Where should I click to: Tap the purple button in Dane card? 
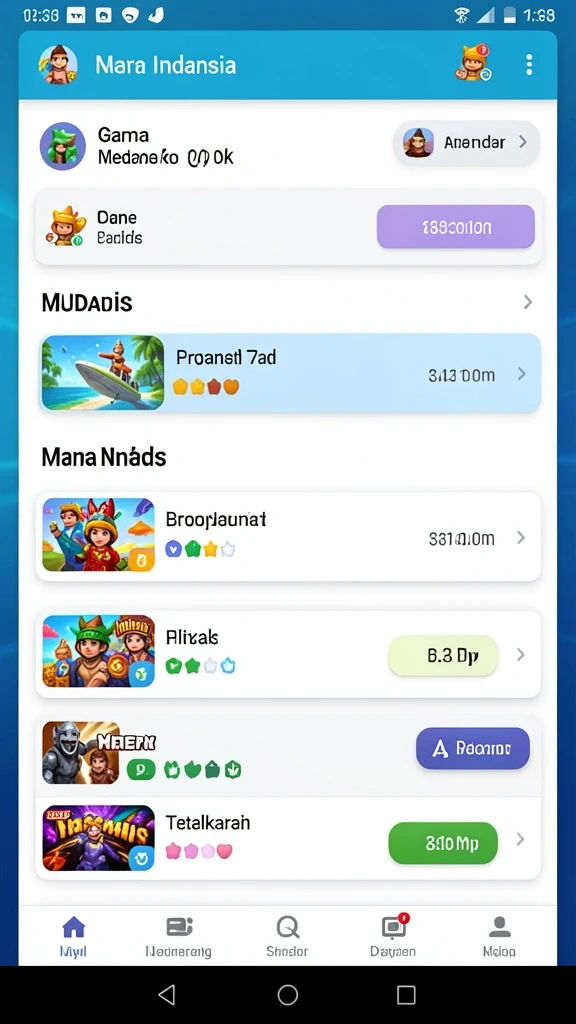click(455, 227)
